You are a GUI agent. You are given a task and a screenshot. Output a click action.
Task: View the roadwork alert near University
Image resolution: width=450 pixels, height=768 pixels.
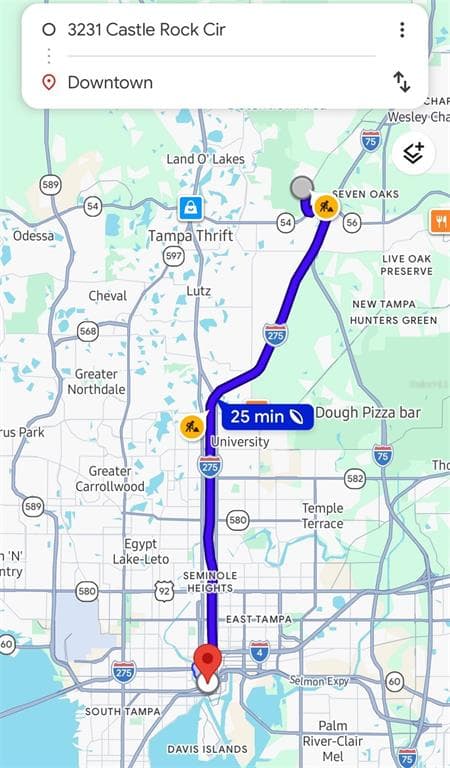pos(192,427)
